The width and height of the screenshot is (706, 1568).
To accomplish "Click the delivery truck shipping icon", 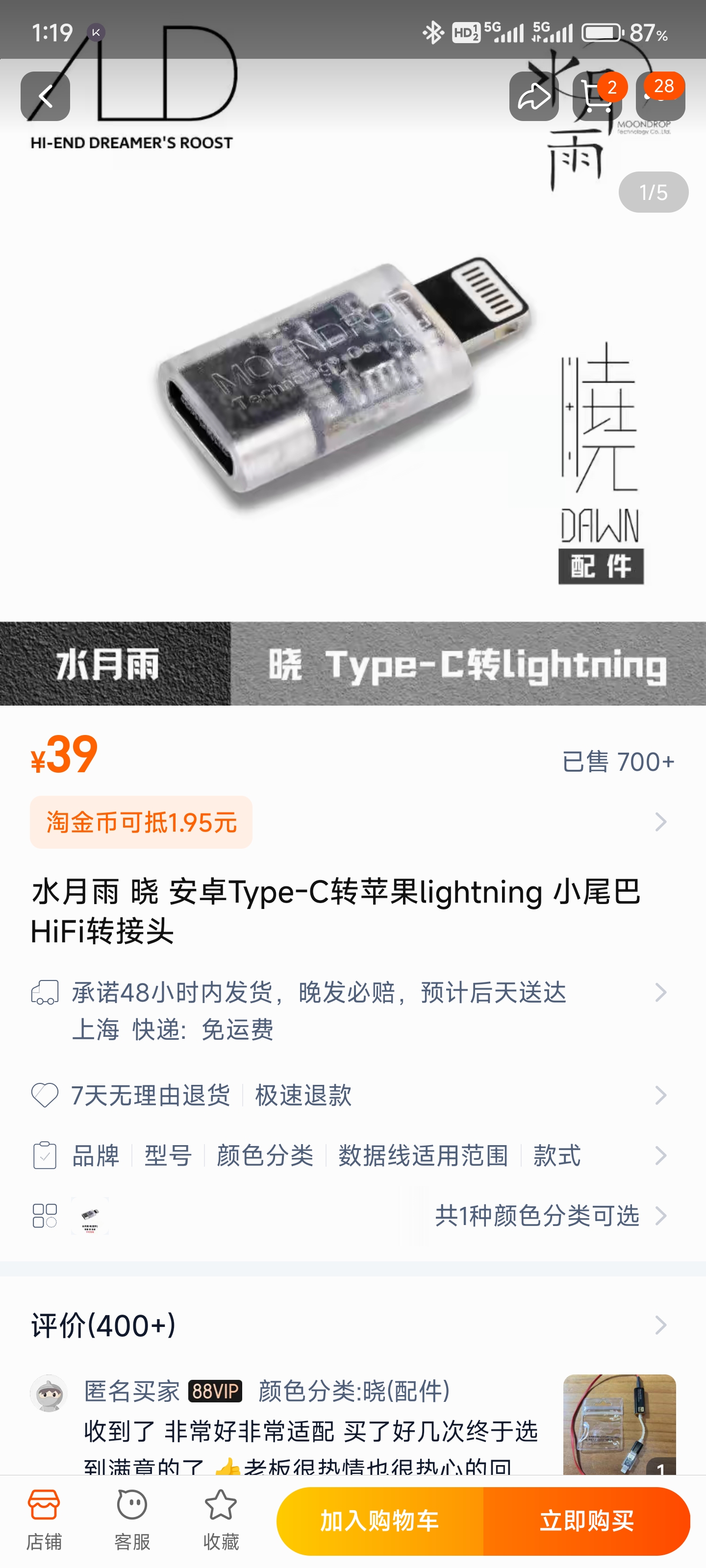I will [x=45, y=992].
